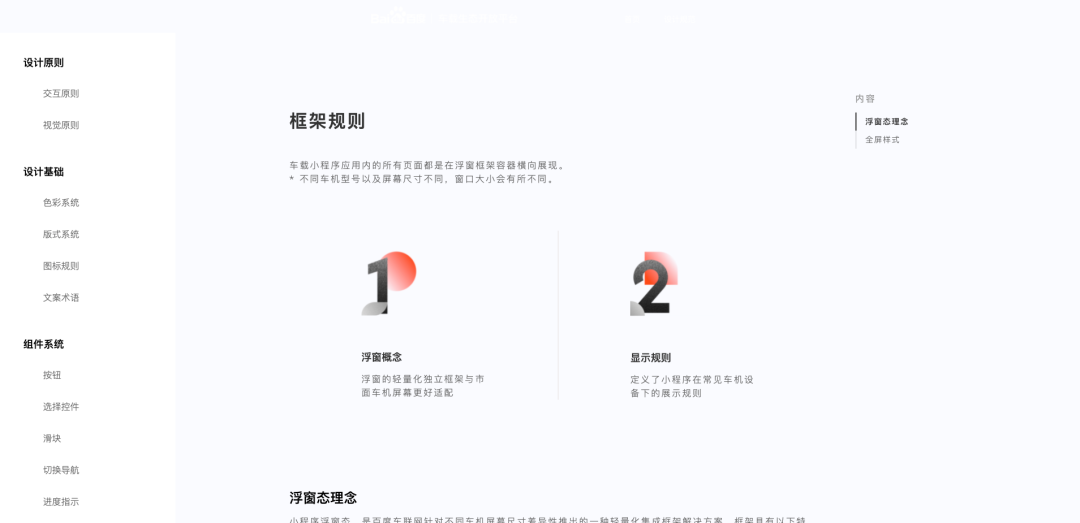Image resolution: width=1080 pixels, height=523 pixels.
Task: Go to the 色彩系统 page
Action: 61,203
